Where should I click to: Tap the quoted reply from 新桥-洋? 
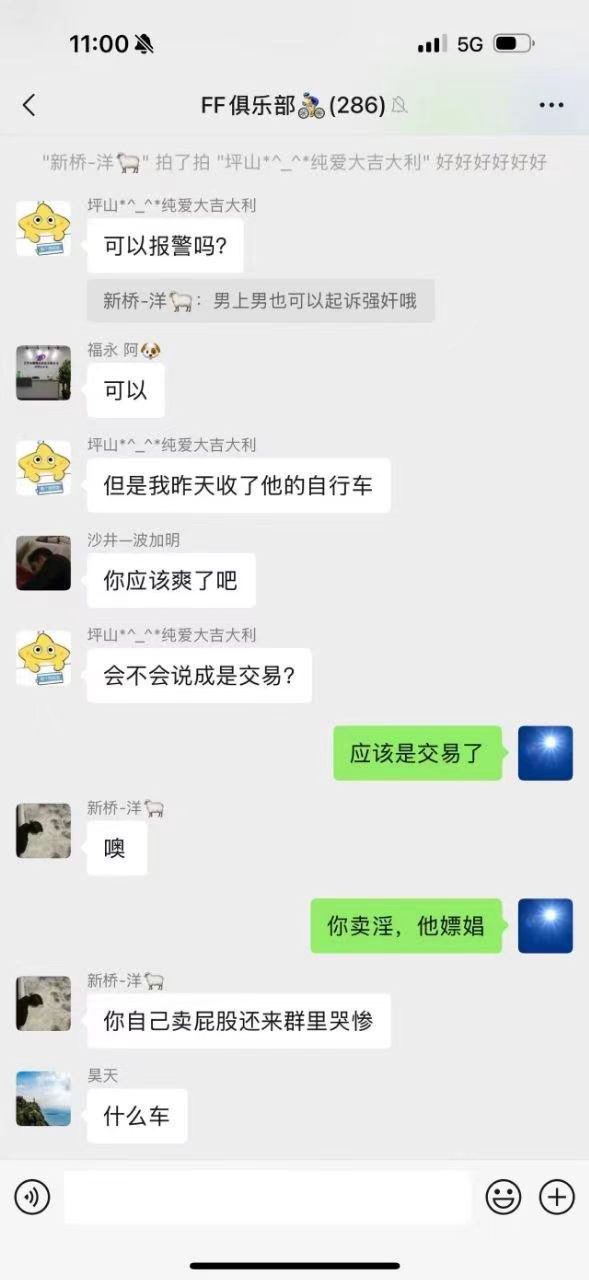pyautogui.click(x=261, y=300)
